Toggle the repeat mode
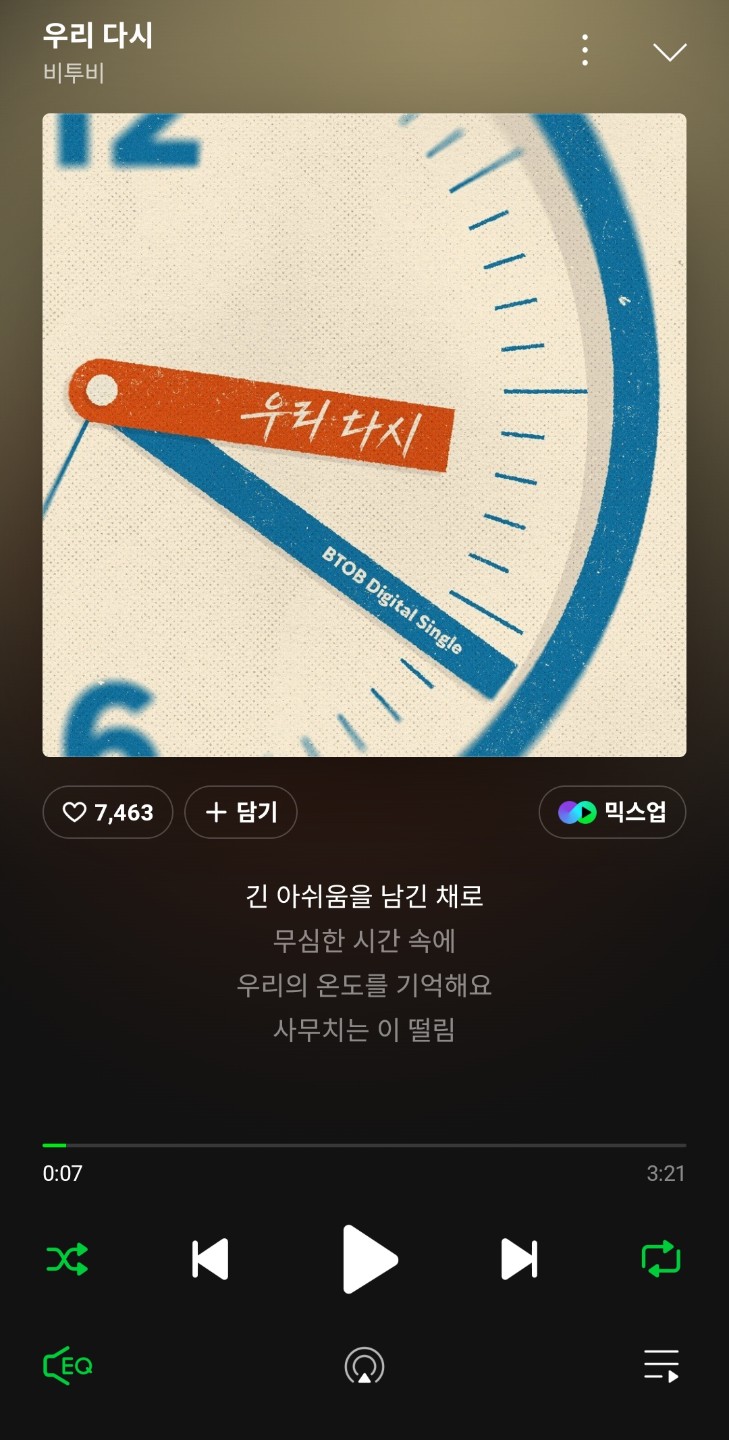 [661, 1259]
